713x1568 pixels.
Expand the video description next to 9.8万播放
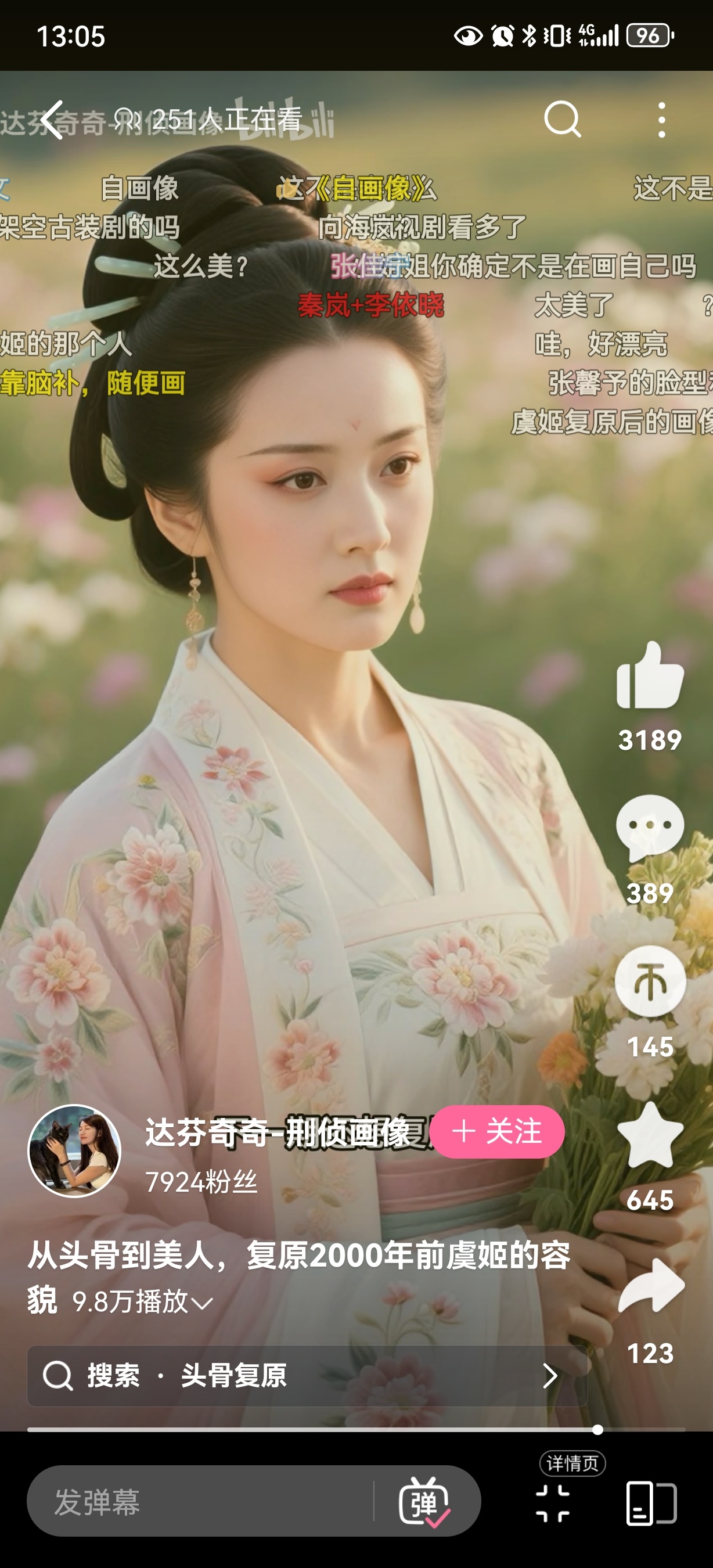[202, 1303]
